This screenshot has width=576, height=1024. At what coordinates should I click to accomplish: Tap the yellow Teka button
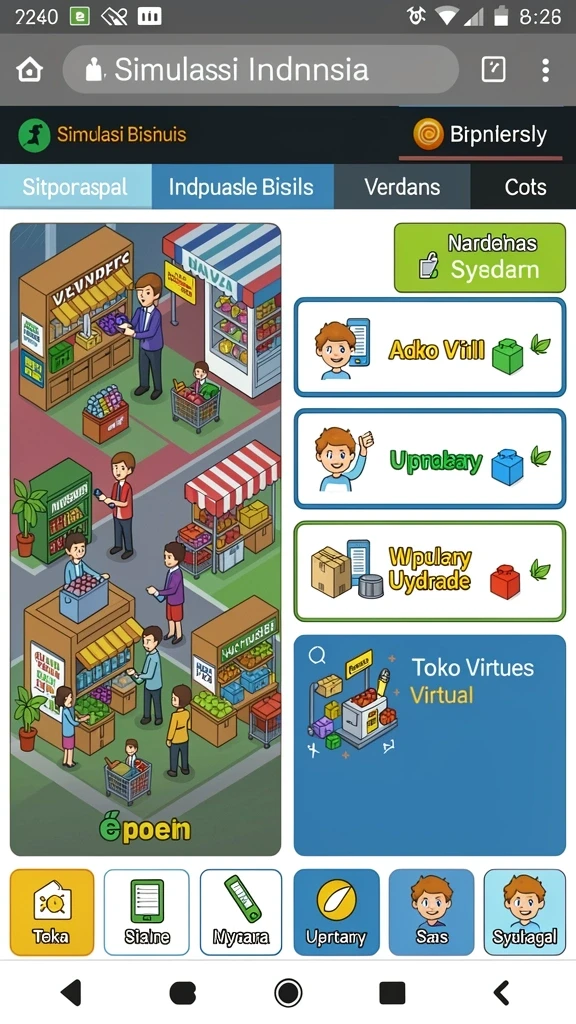52,912
